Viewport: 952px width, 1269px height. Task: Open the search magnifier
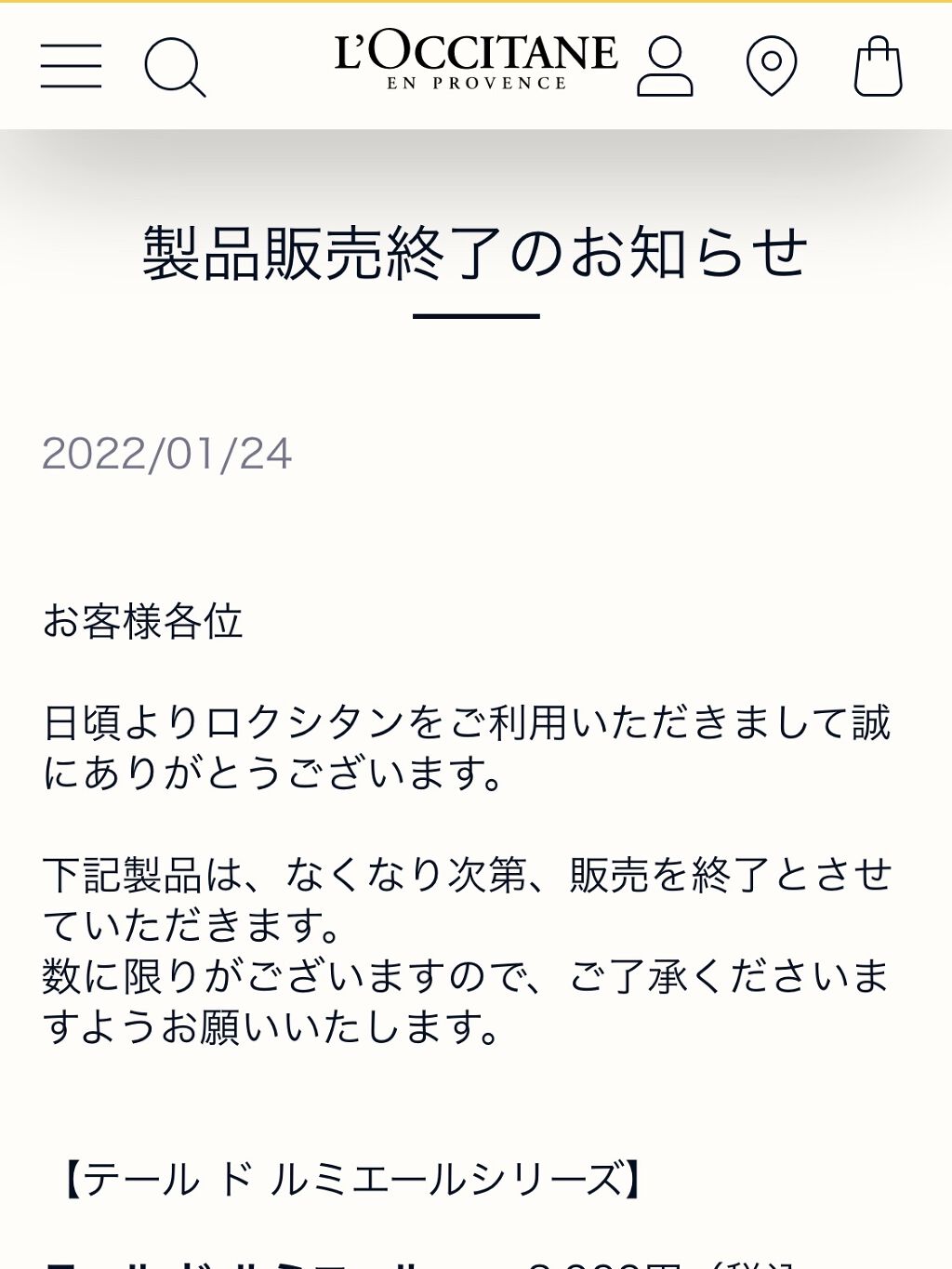click(174, 67)
